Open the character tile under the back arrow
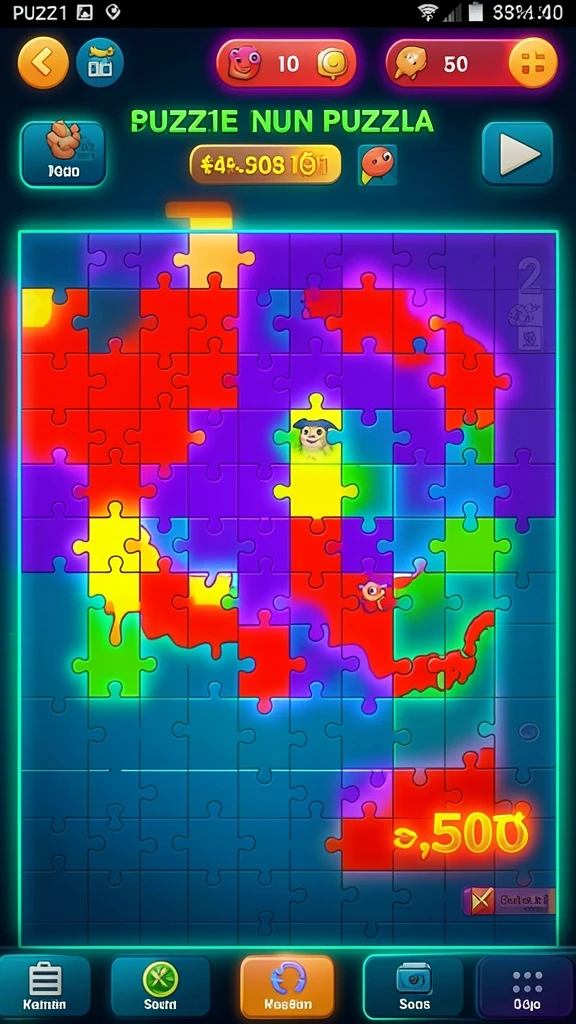Image resolution: width=576 pixels, height=1024 pixels. 63,154
